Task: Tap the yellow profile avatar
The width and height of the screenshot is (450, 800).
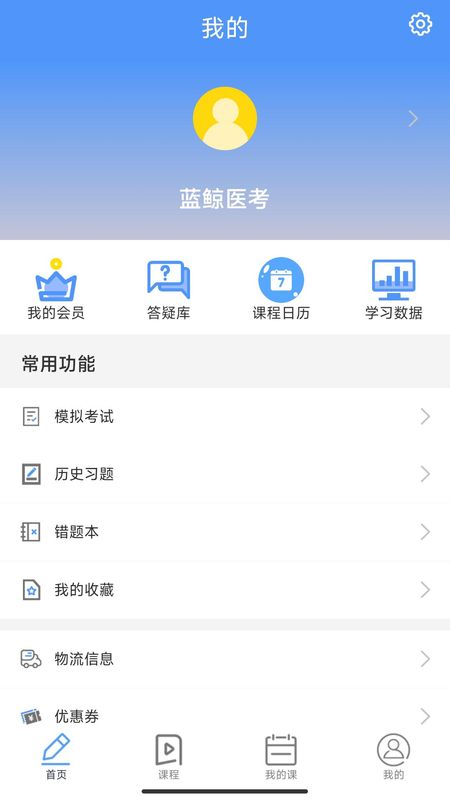Action: 225,118
